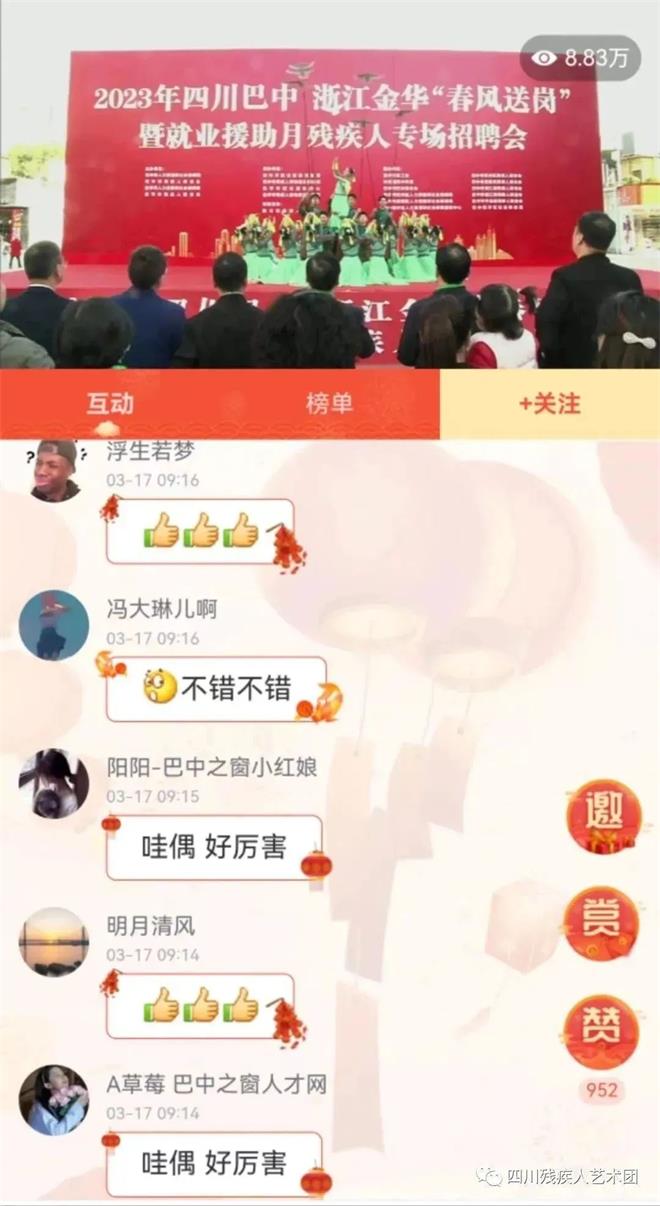Tap the 赏 reward button

[x=602, y=923]
